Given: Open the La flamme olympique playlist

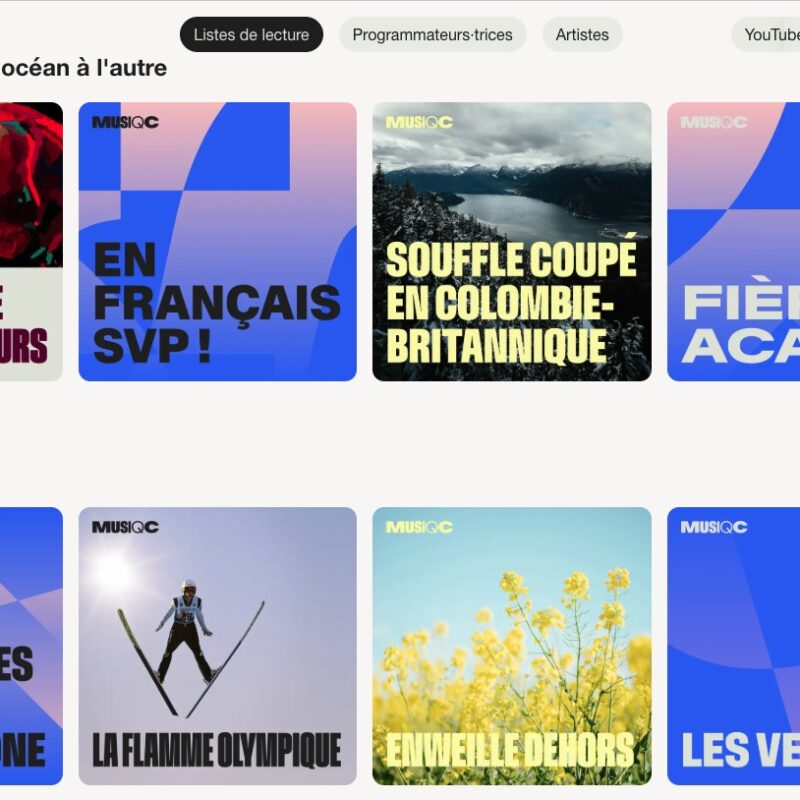Looking at the screenshot, I should tap(217, 645).
